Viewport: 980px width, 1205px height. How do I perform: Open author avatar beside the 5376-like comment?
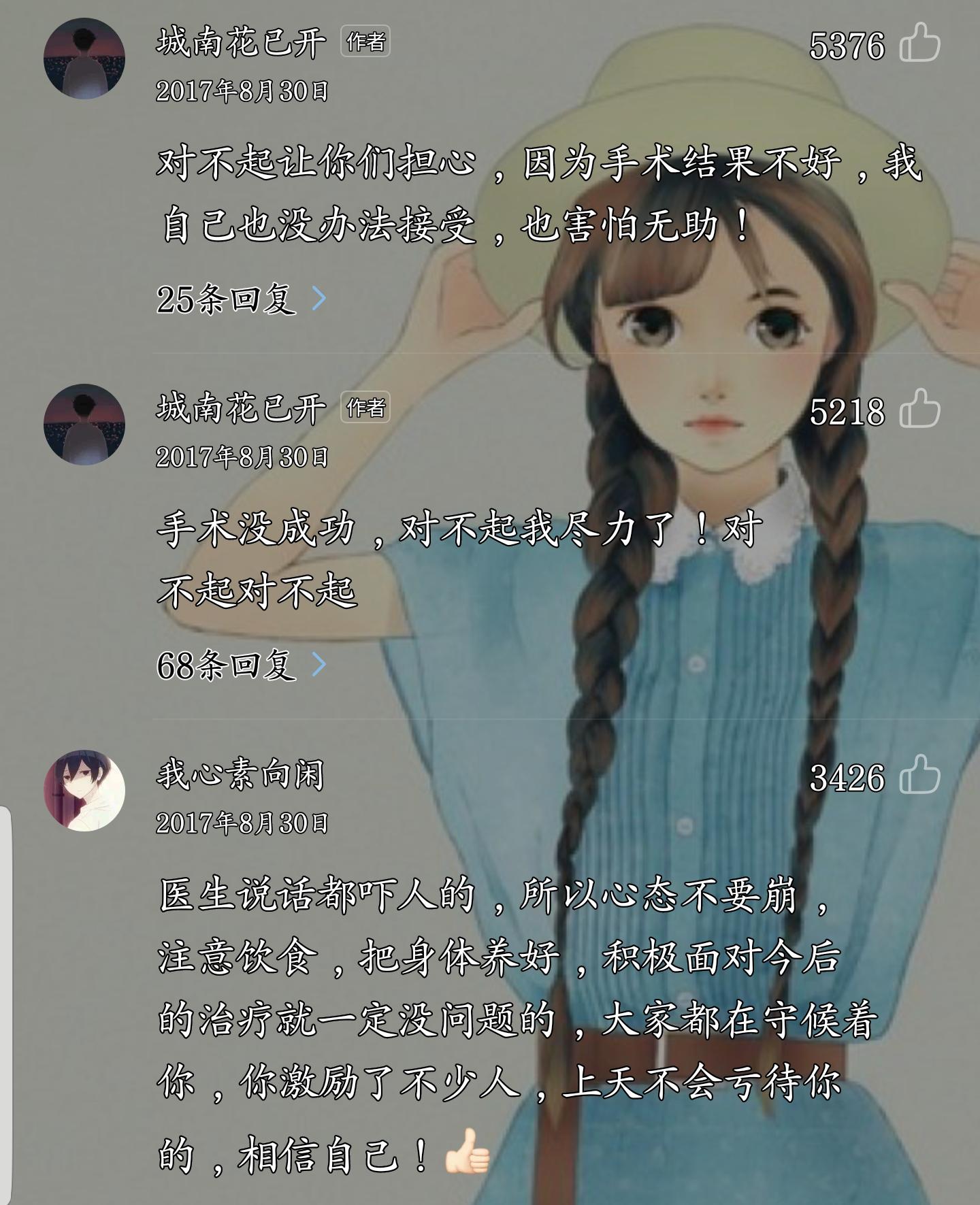tap(84, 59)
